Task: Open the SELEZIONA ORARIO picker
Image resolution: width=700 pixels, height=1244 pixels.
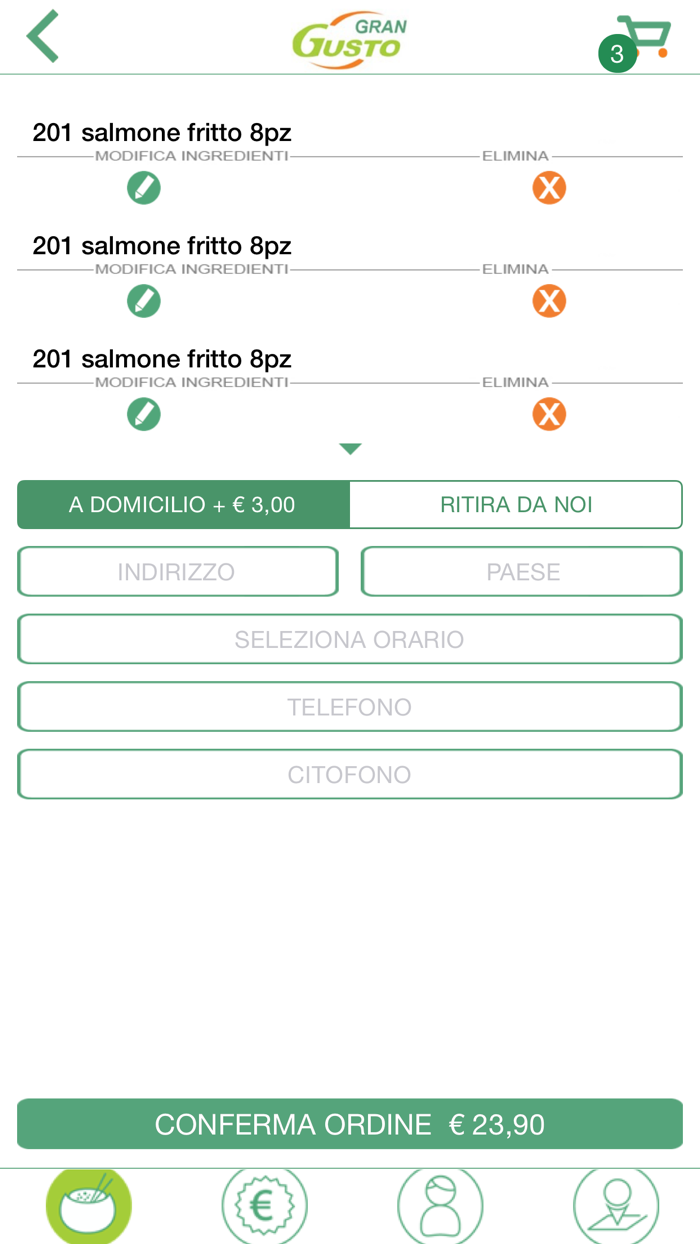Action: tap(350, 640)
